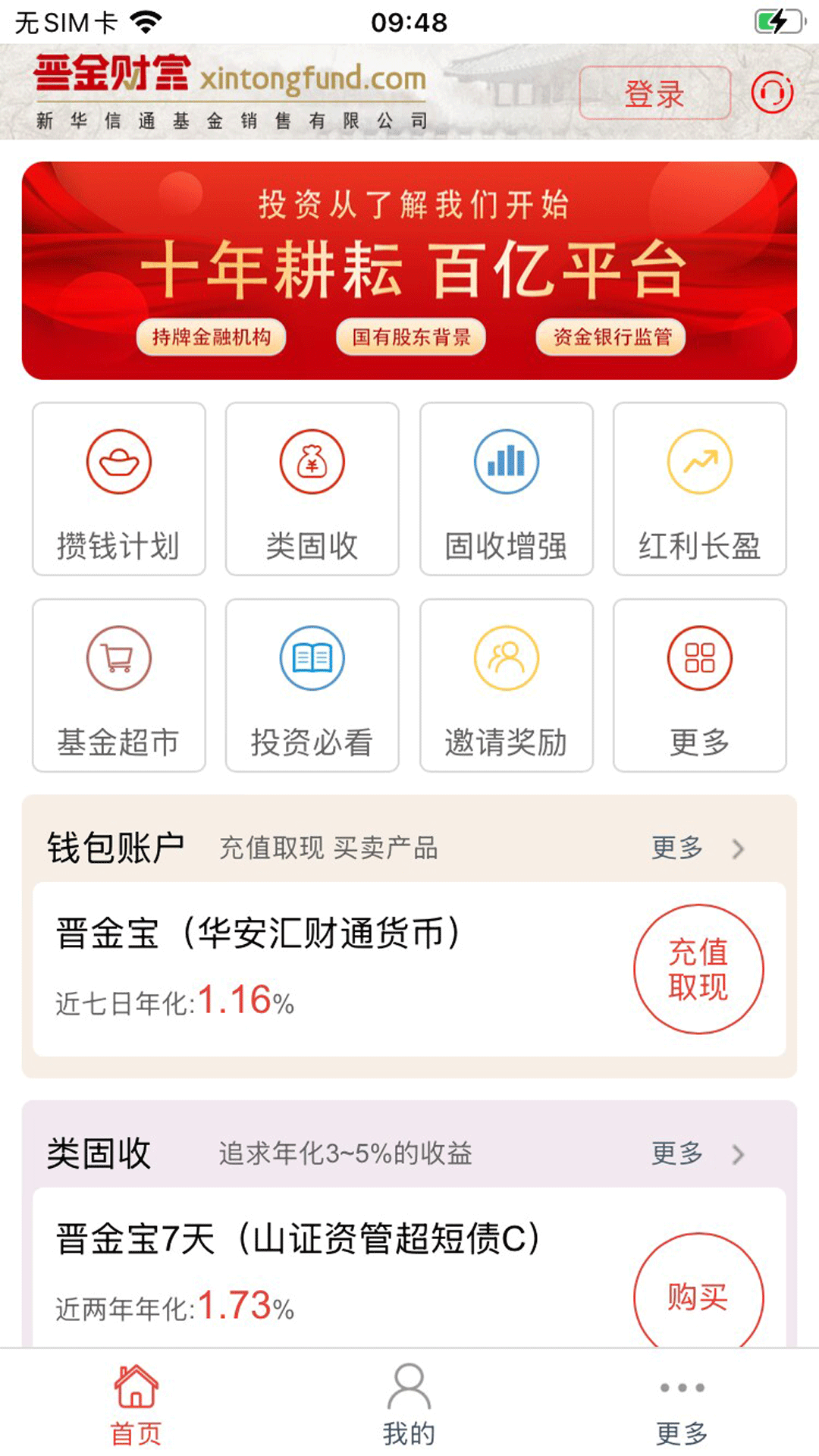Open 固收增强 category
The width and height of the screenshot is (819, 1456).
click(x=506, y=489)
